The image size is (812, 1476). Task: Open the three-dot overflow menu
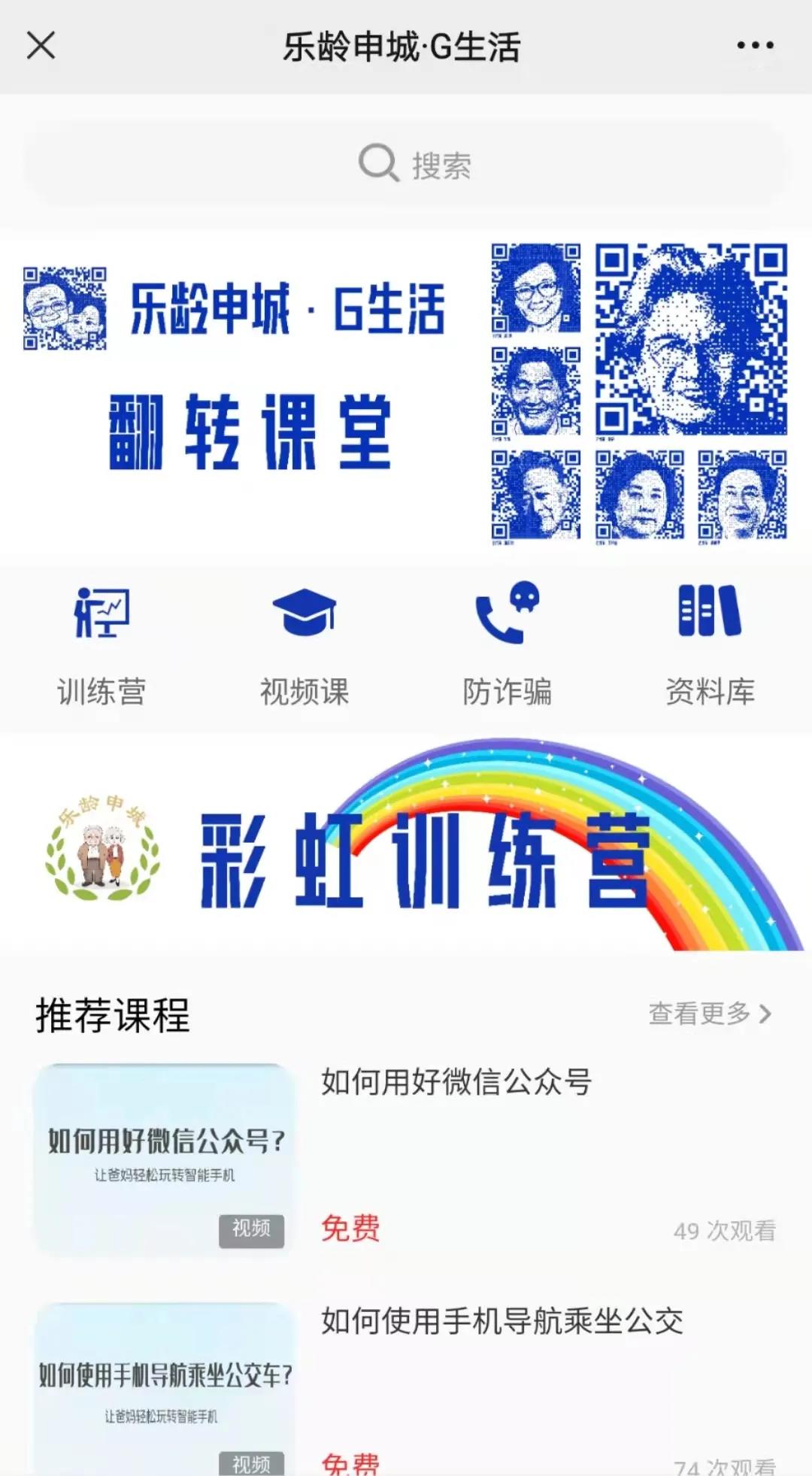755,46
